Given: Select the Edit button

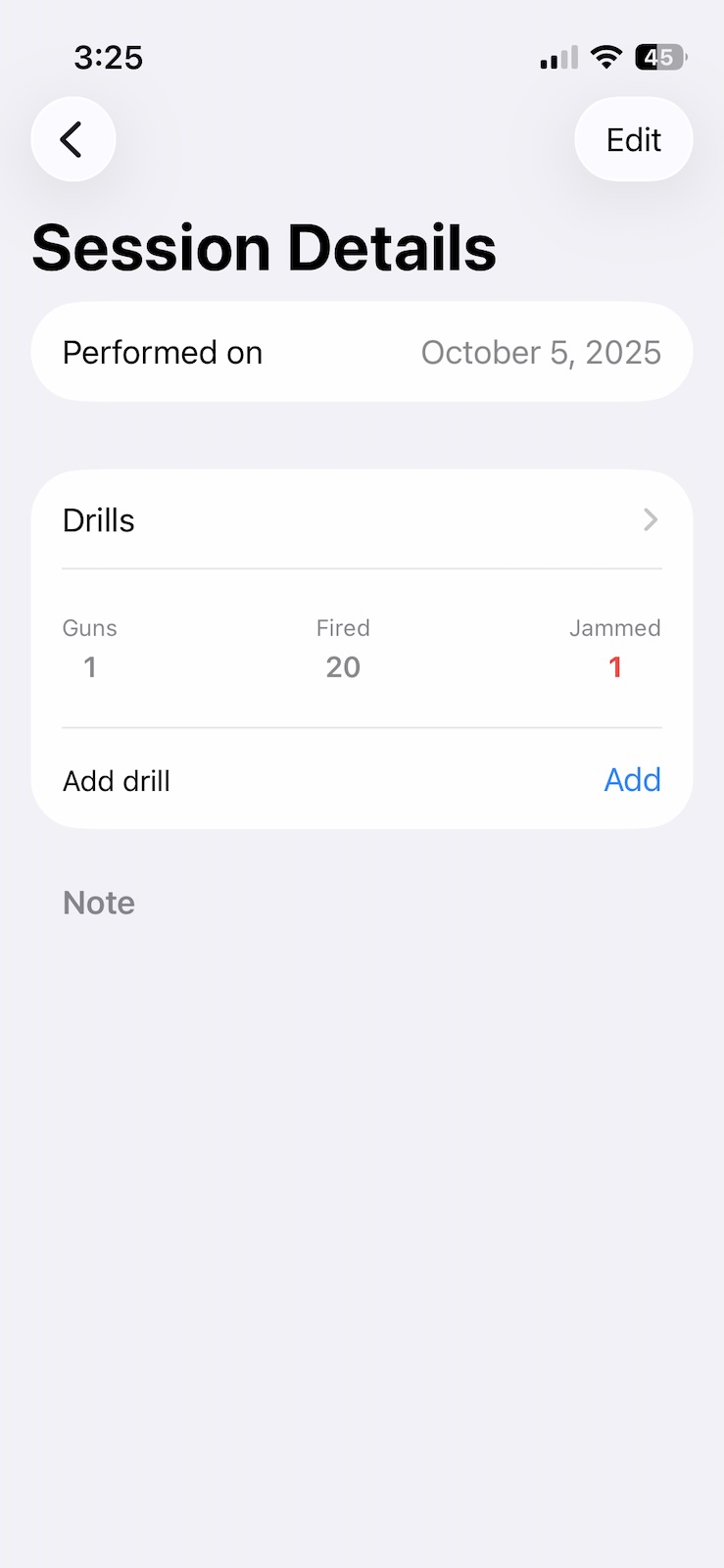Looking at the screenshot, I should pyautogui.click(x=633, y=139).
